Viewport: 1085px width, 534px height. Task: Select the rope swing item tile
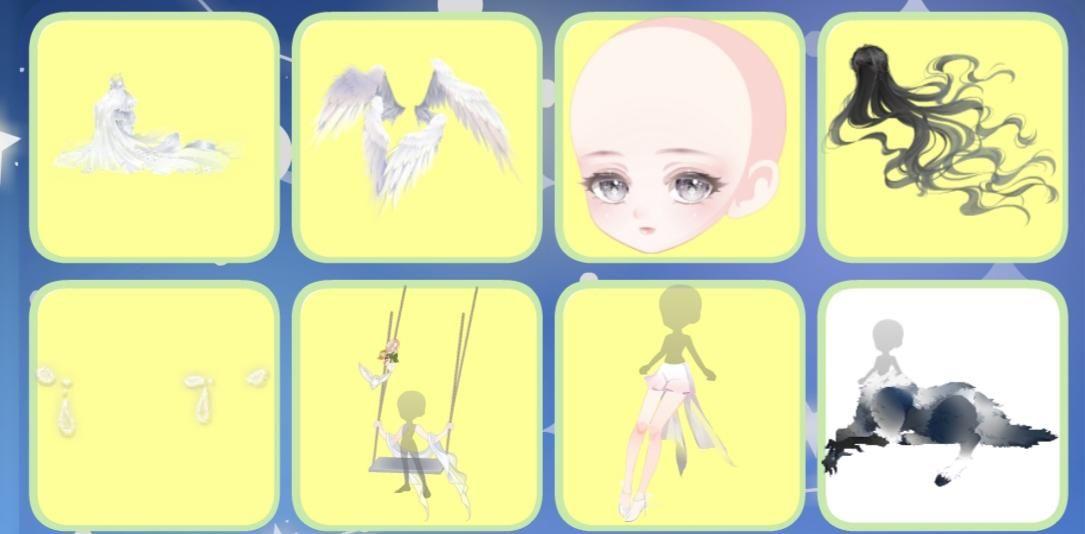pyautogui.click(x=417, y=405)
